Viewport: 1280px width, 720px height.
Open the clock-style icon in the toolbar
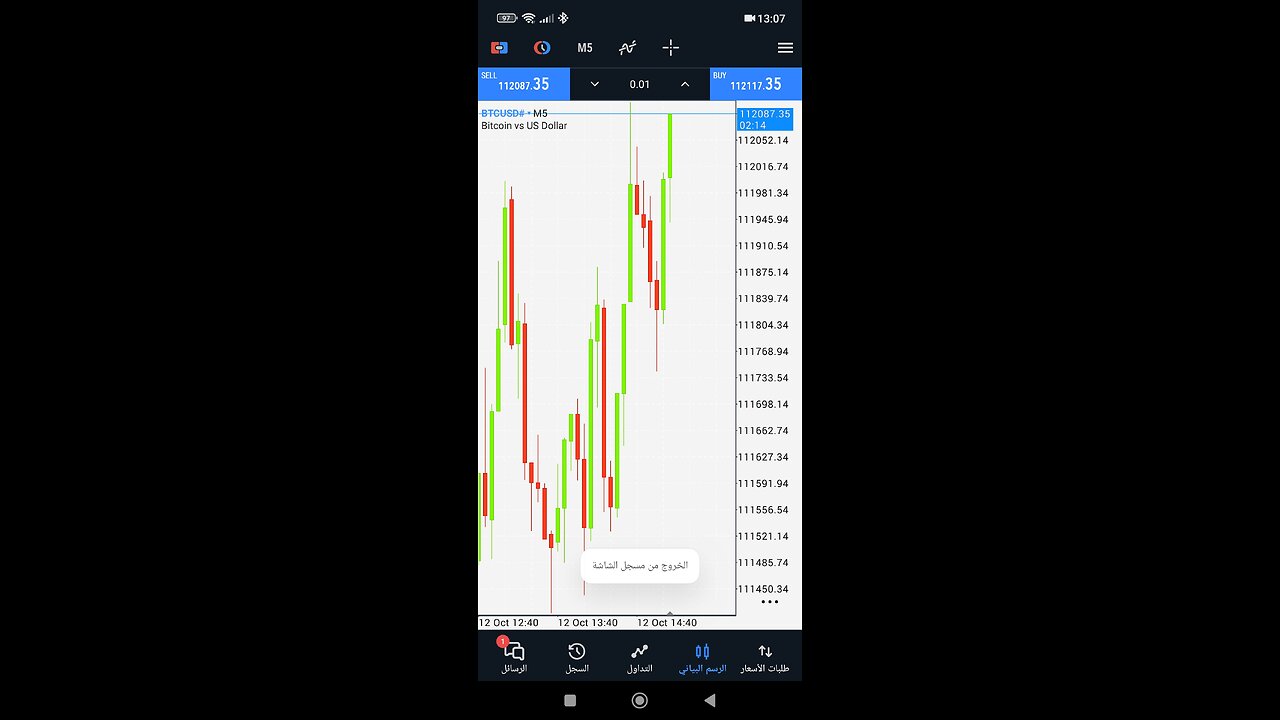point(541,47)
